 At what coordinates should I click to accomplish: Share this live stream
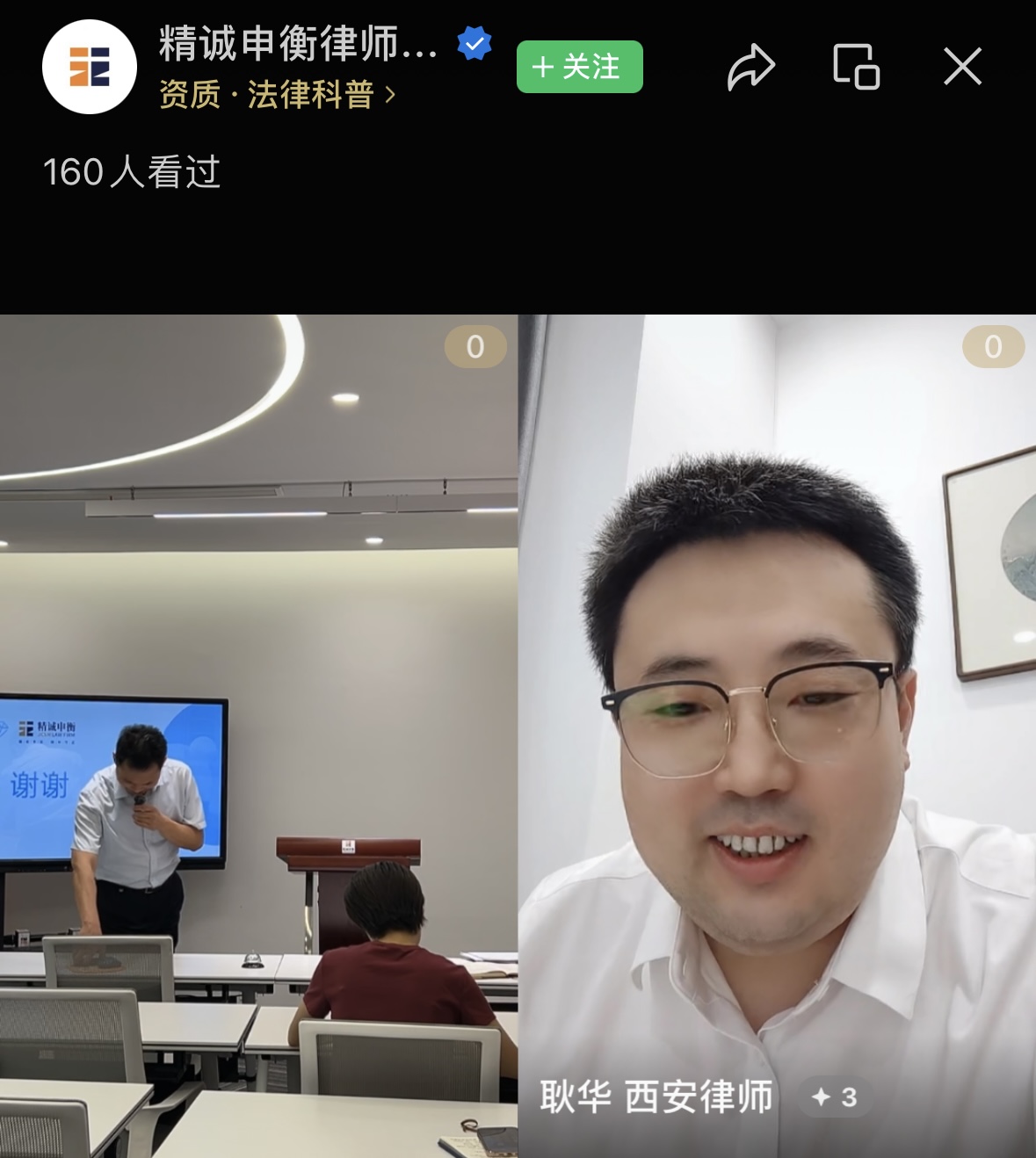[x=750, y=67]
